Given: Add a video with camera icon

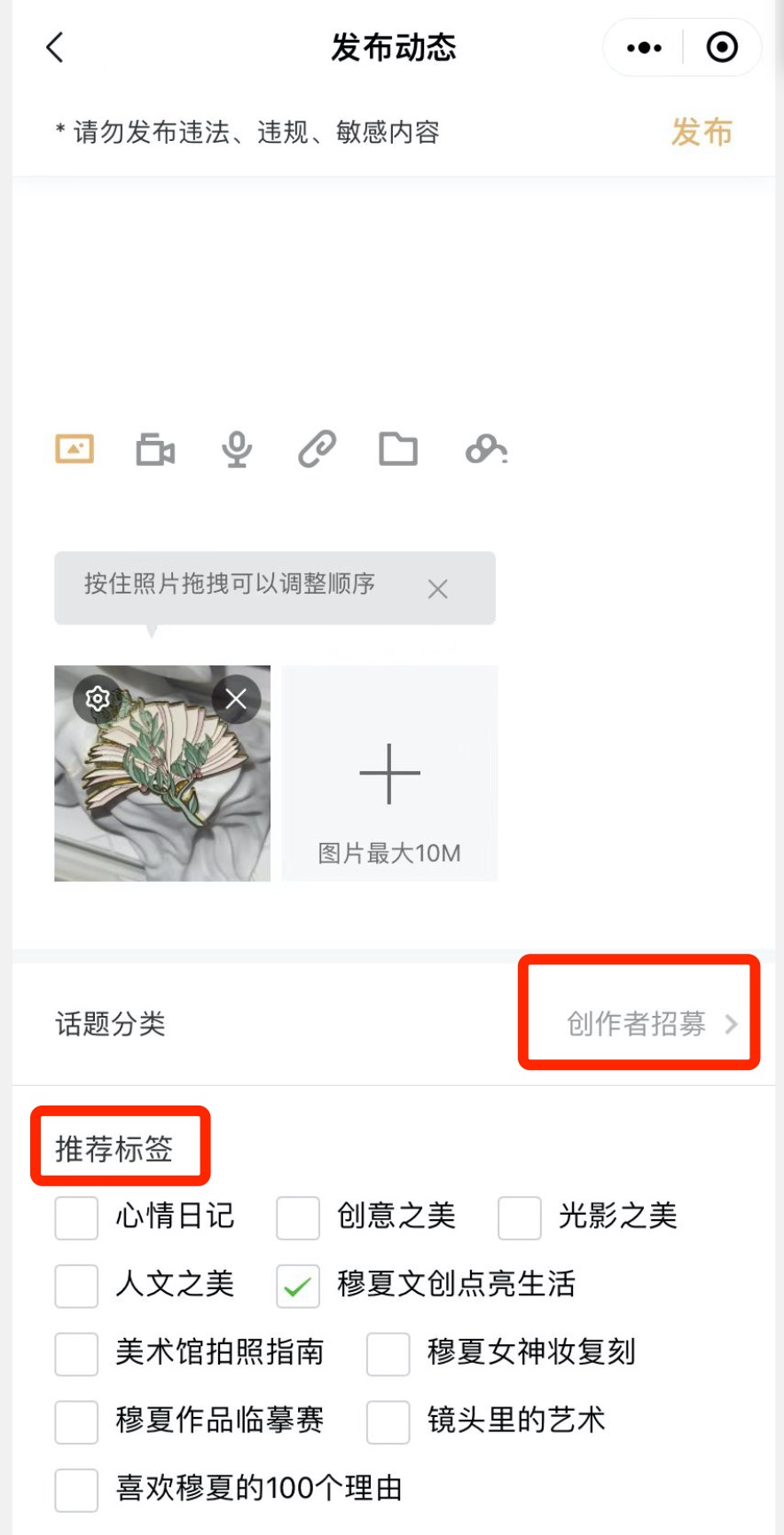Looking at the screenshot, I should pyautogui.click(x=155, y=450).
